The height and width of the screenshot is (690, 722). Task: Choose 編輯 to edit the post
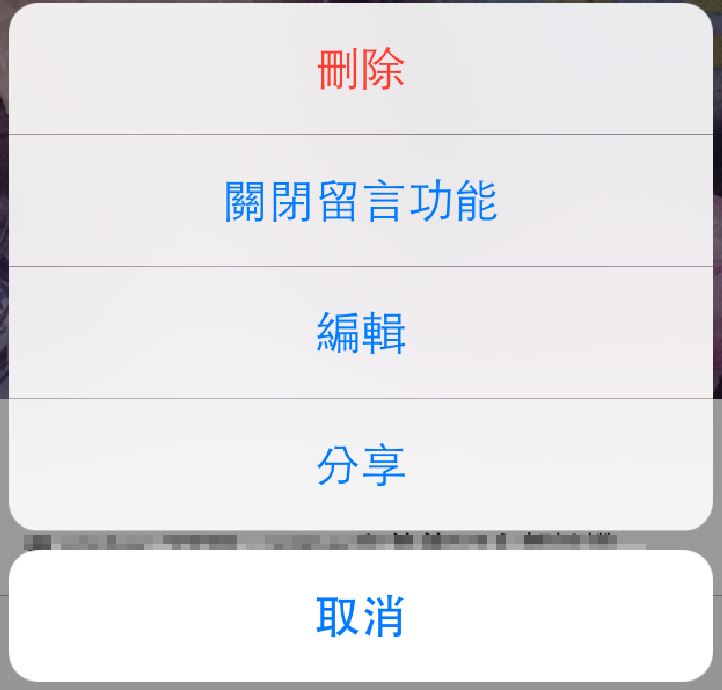(361, 333)
